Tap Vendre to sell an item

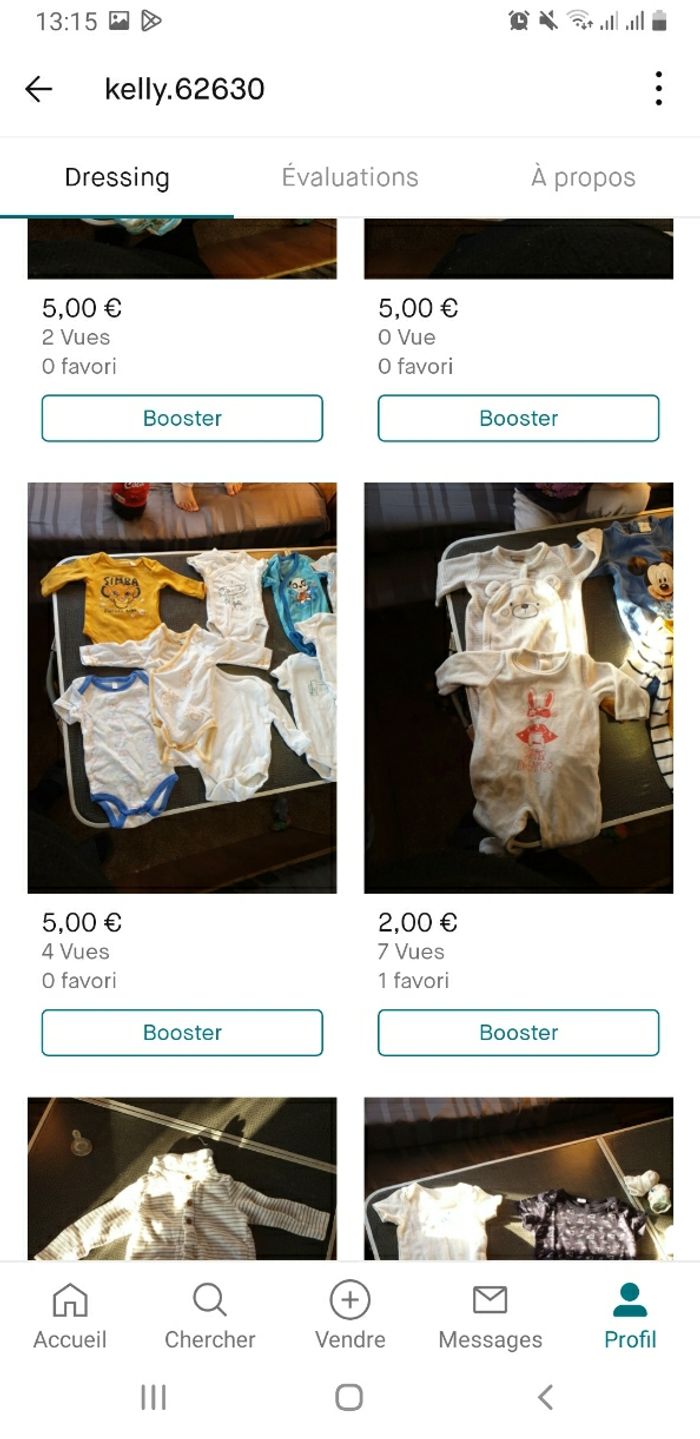pos(350,1316)
